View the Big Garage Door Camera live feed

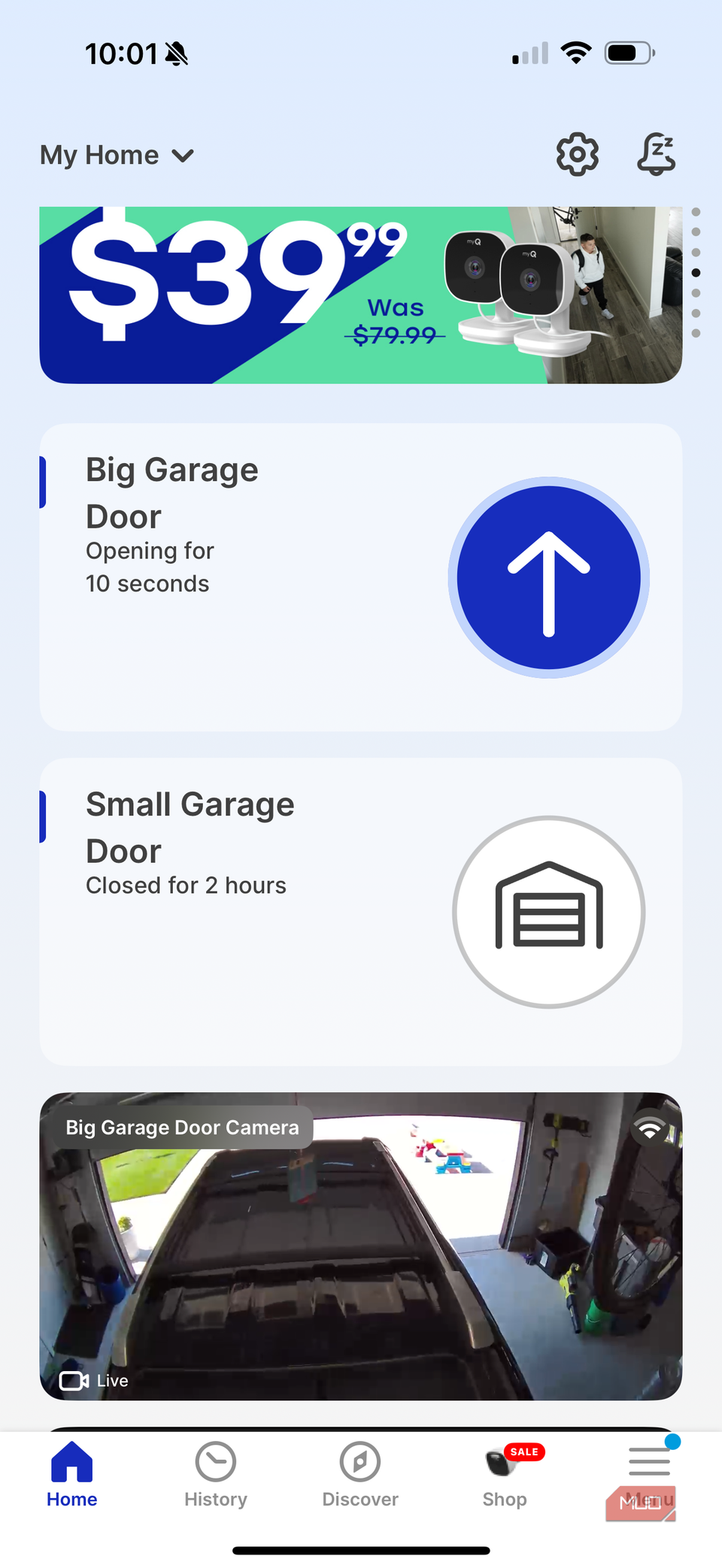coord(360,1246)
